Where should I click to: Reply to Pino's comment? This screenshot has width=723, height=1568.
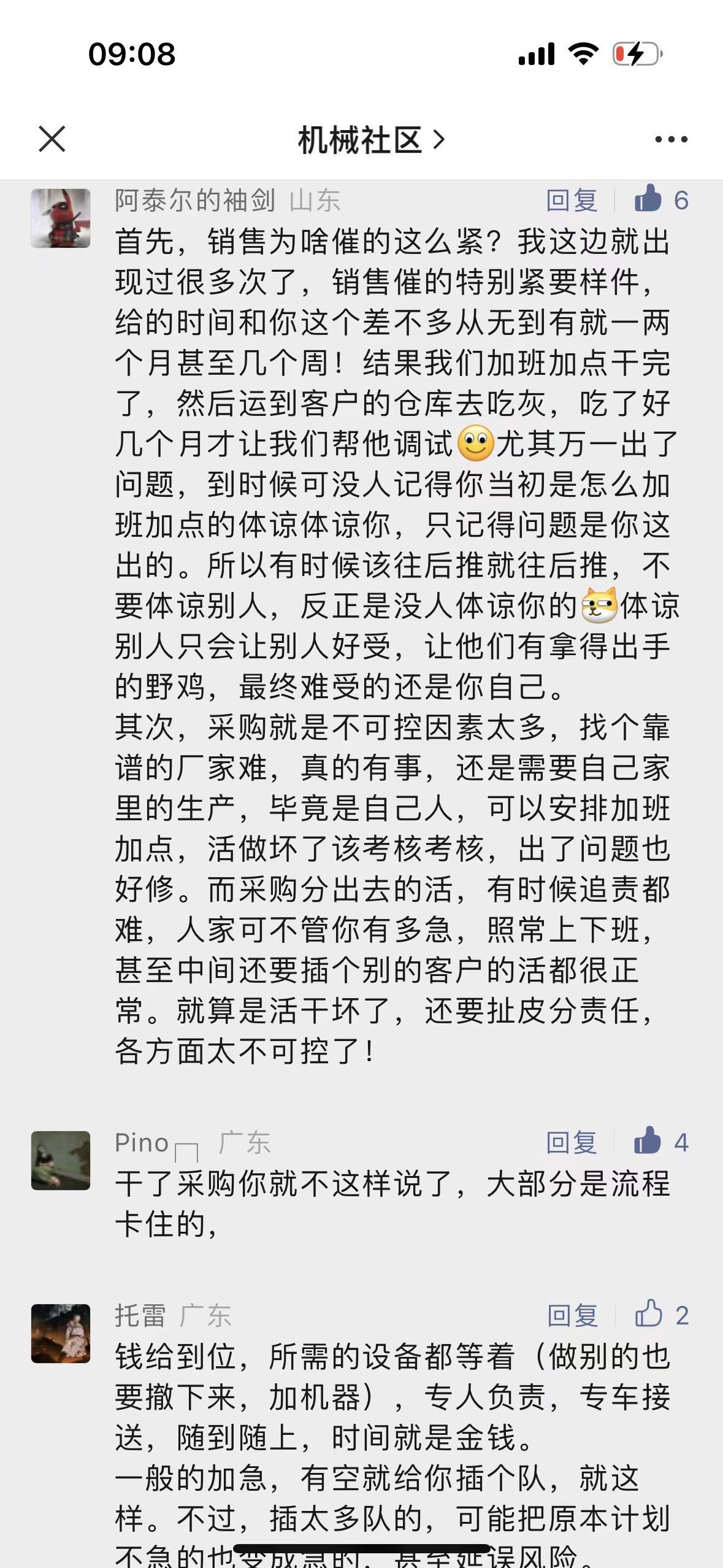coord(572,1142)
